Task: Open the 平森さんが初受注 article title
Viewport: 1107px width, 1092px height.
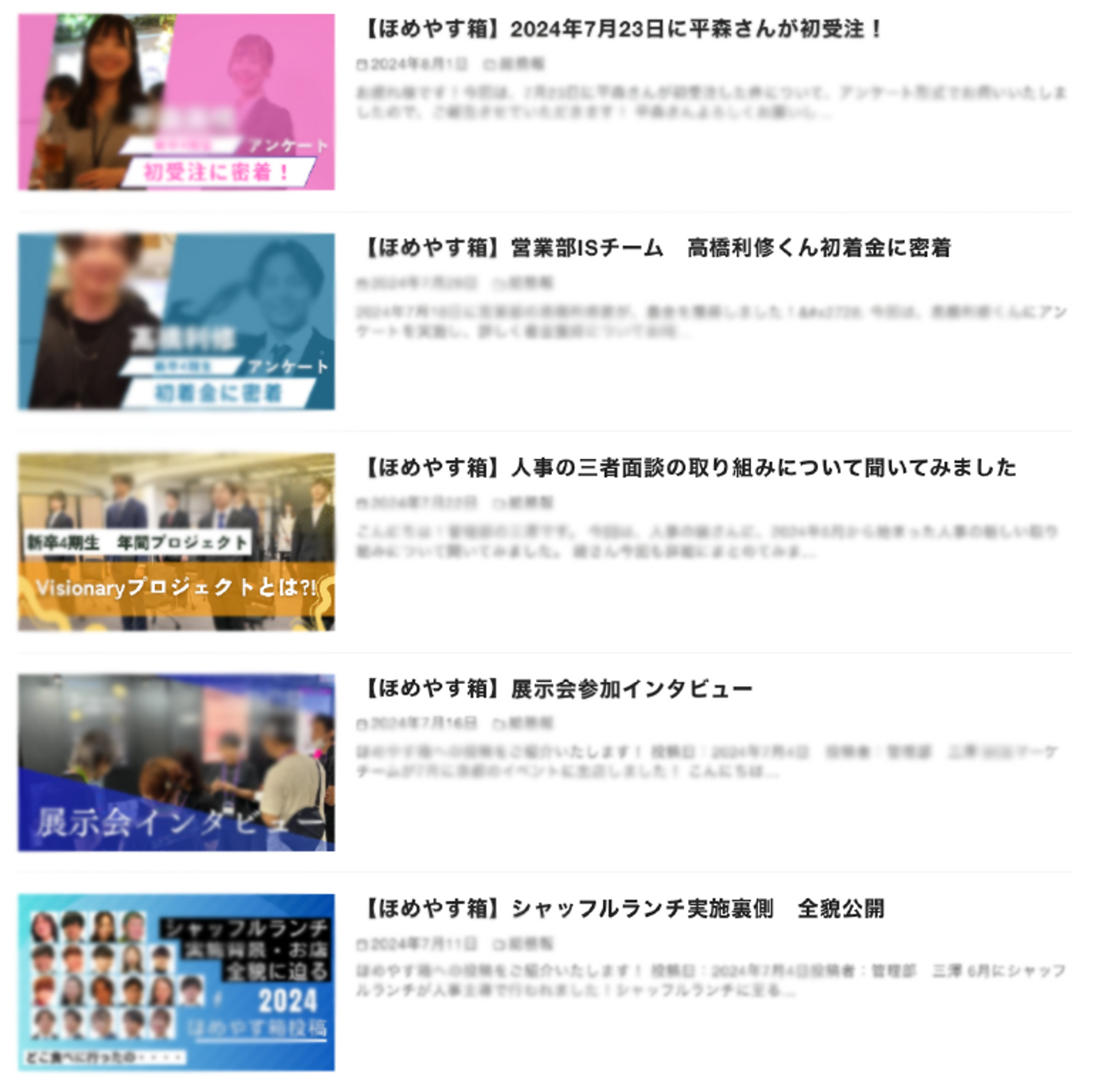Action: pos(621,29)
